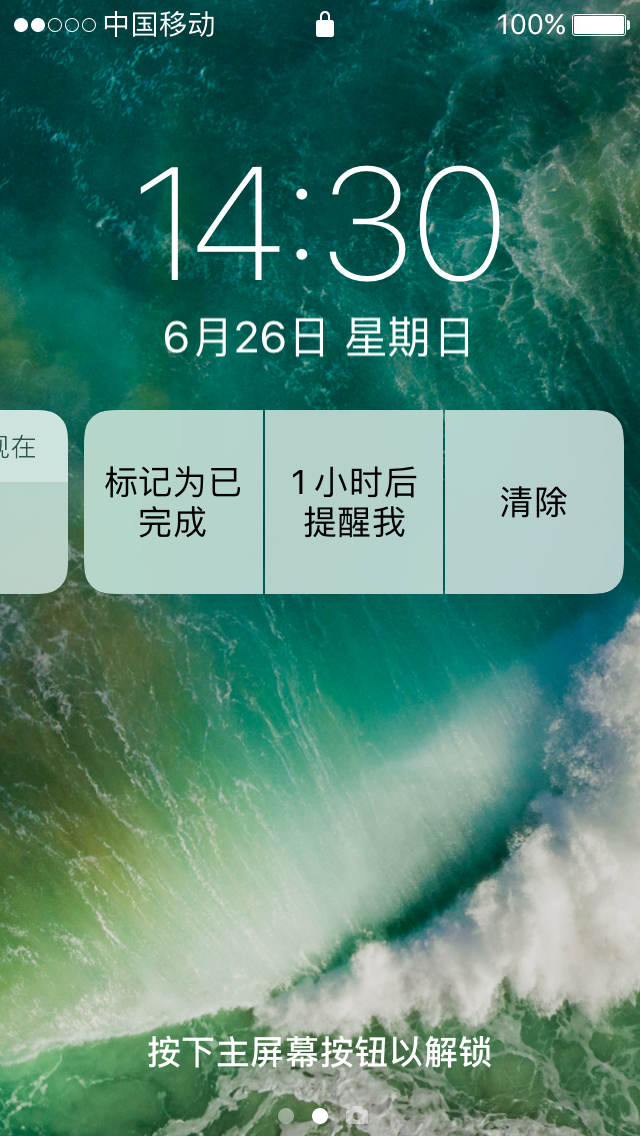The width and height of the screenshot is (640, 1136).
Task: Clear the notification with 清除
Action: (534, 502)
